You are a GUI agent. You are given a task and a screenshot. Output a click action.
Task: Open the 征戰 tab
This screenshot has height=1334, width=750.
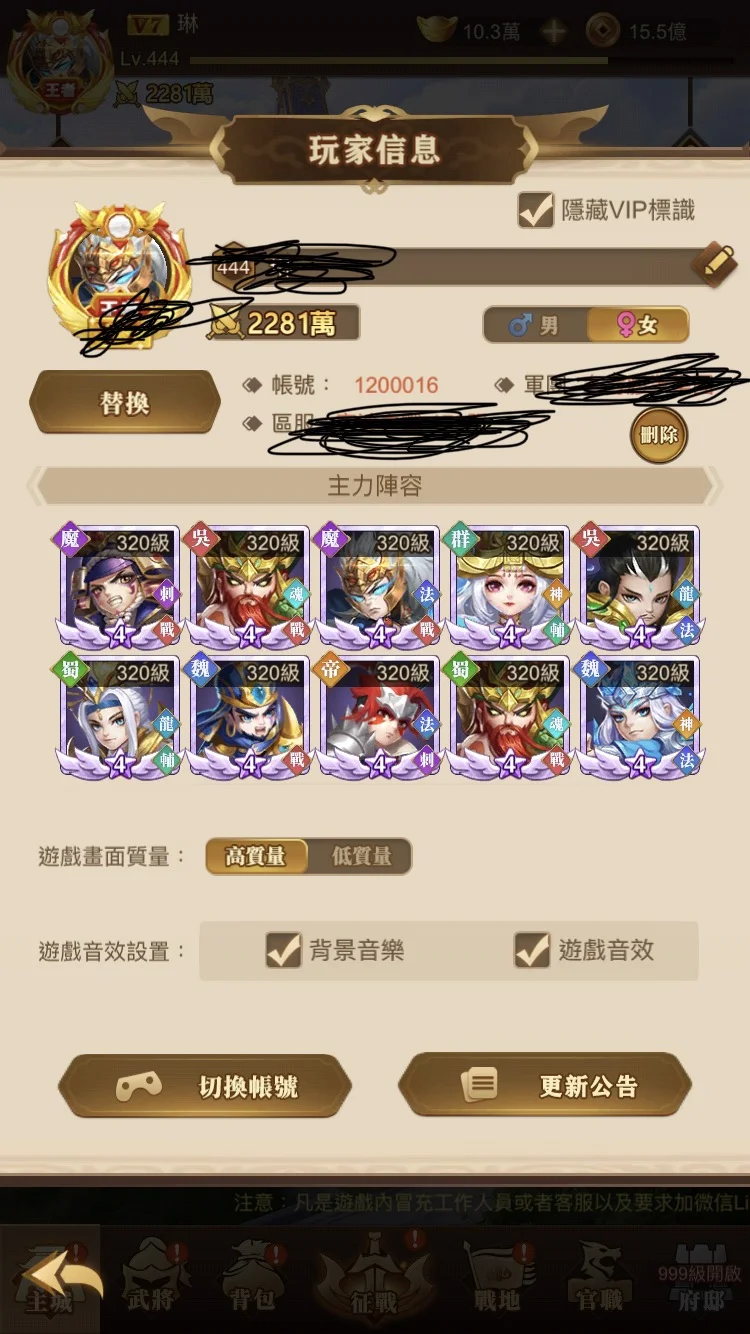pyautogui.click(x=374, y=1281)
